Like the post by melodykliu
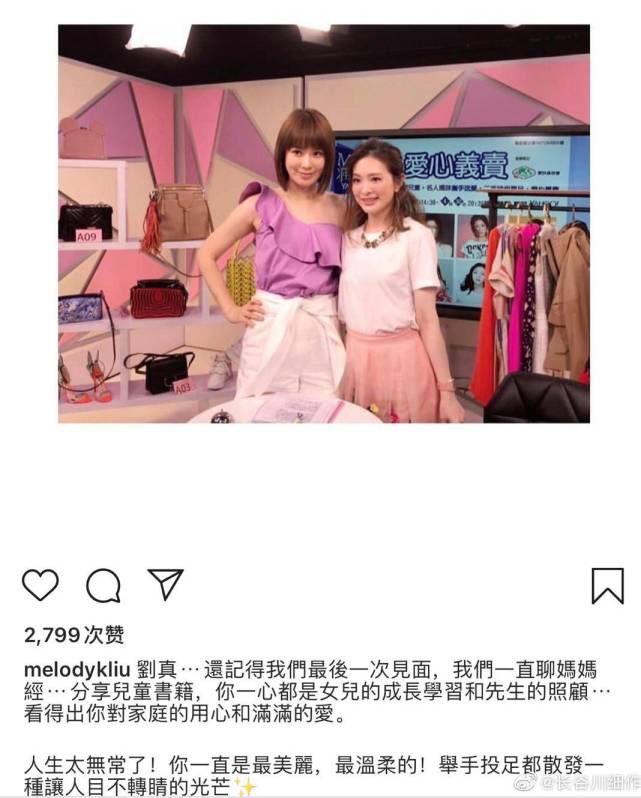 coord(40,585)
